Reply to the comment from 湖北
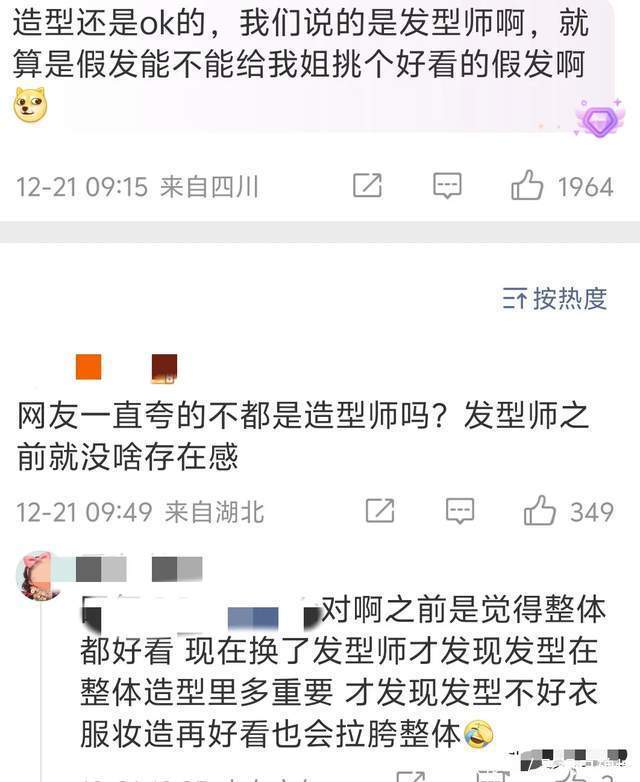Screen dimensions: 640x782 (459, 511)
